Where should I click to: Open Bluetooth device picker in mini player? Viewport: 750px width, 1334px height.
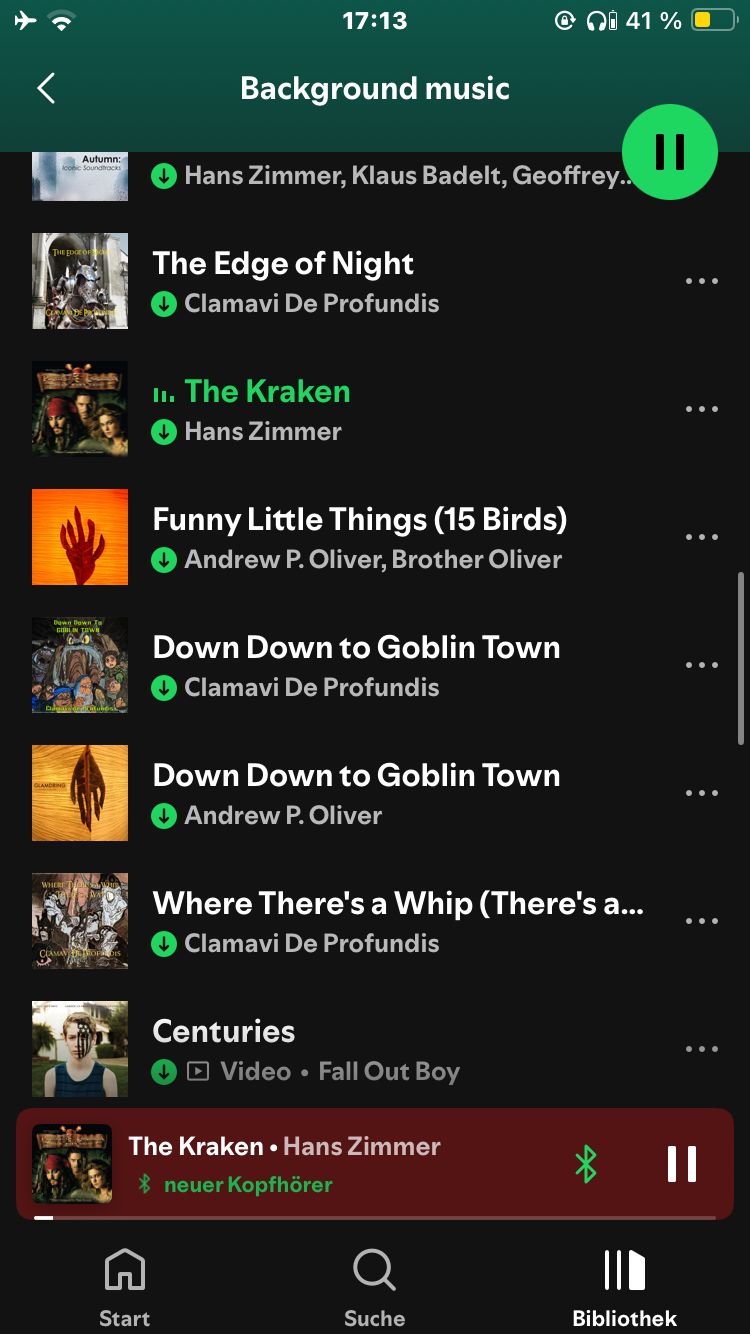(586, 1164)
